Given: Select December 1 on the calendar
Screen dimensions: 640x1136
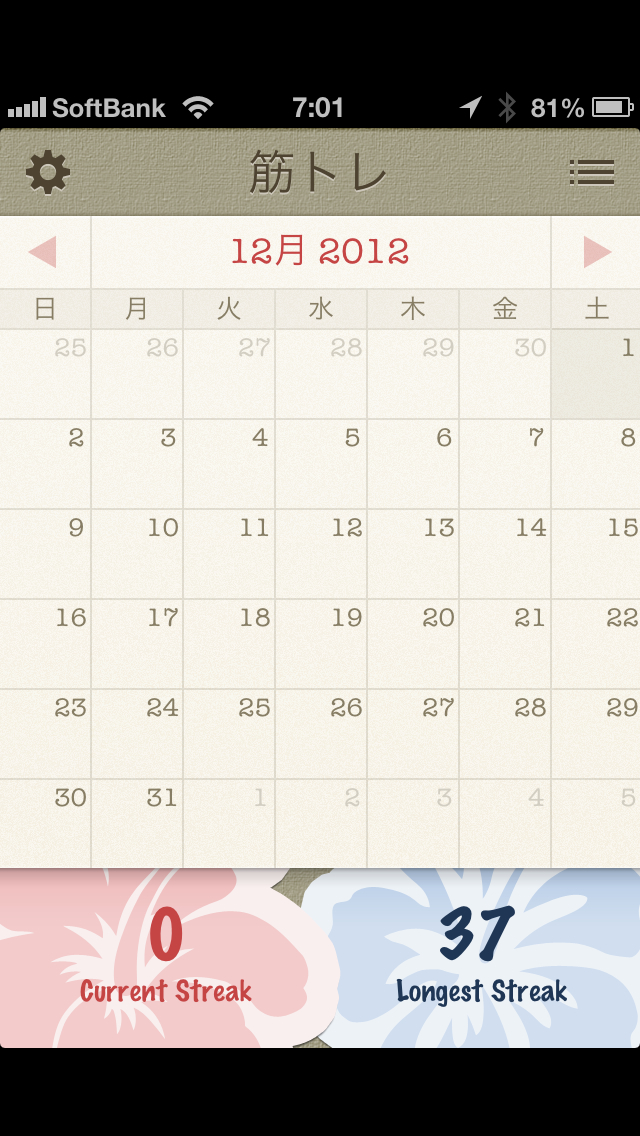Looking at the screenshot, I should tap(597, 374).
